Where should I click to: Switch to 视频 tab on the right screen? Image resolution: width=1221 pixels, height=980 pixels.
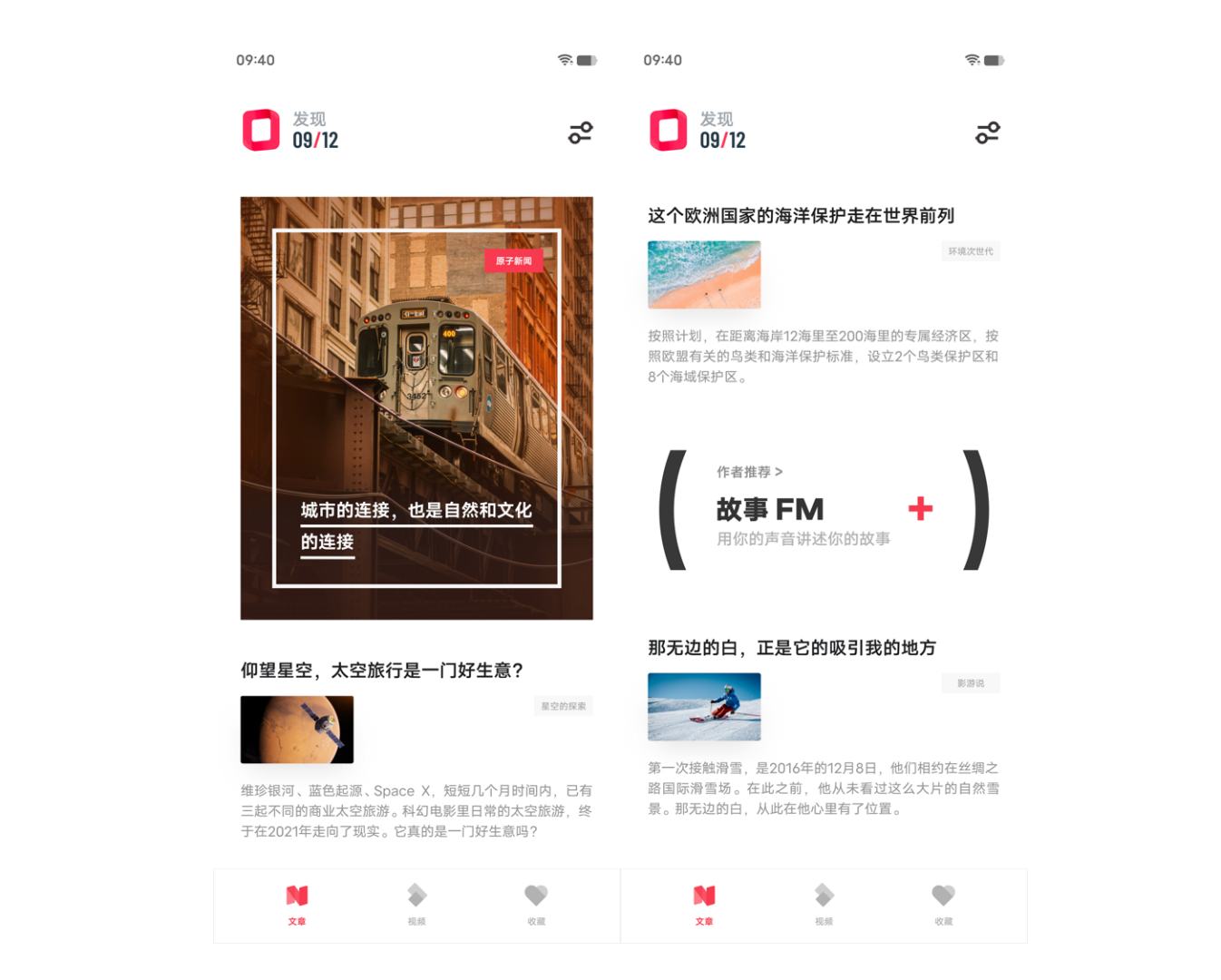[x=824, y=904]
